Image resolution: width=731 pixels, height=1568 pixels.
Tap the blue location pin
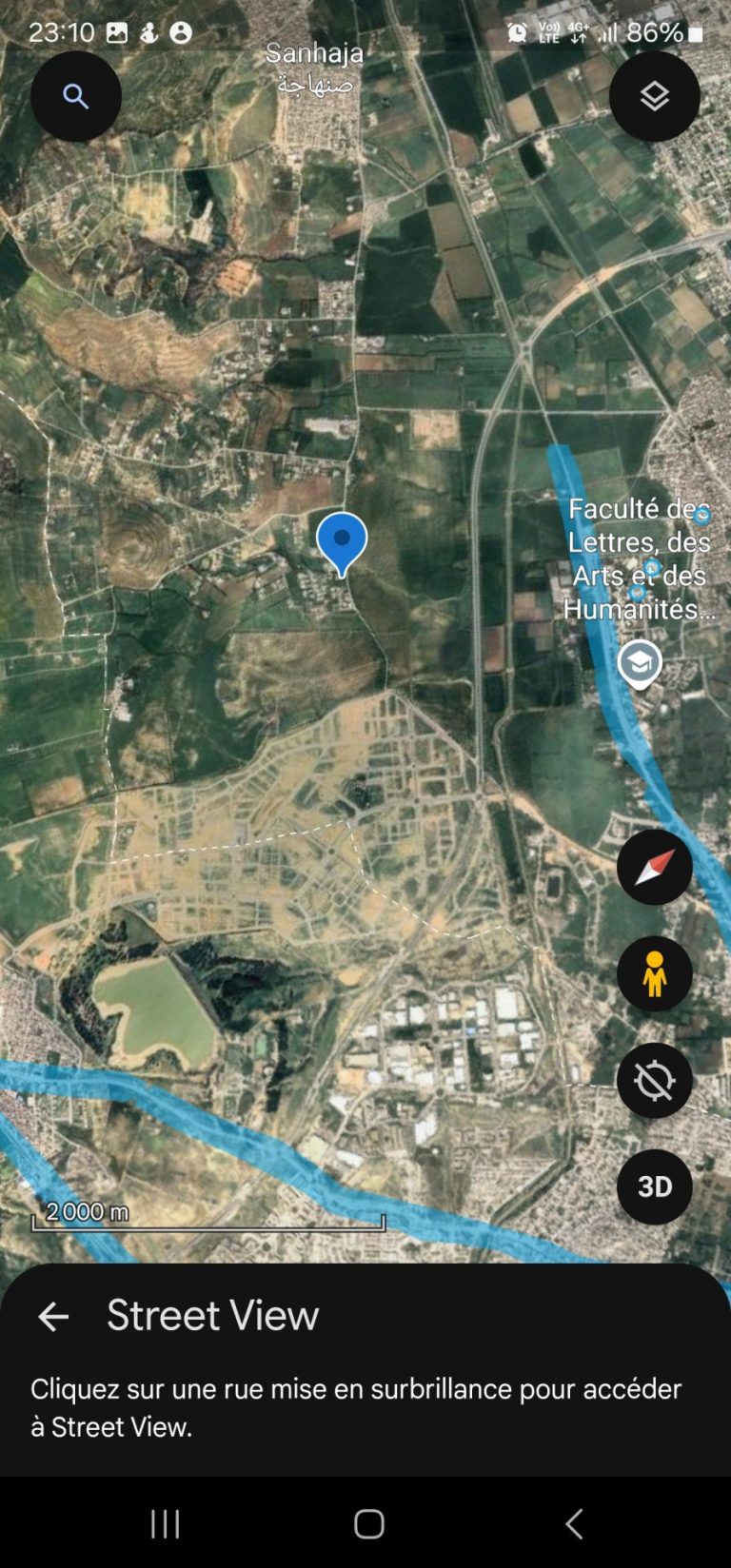click(341, 541)
